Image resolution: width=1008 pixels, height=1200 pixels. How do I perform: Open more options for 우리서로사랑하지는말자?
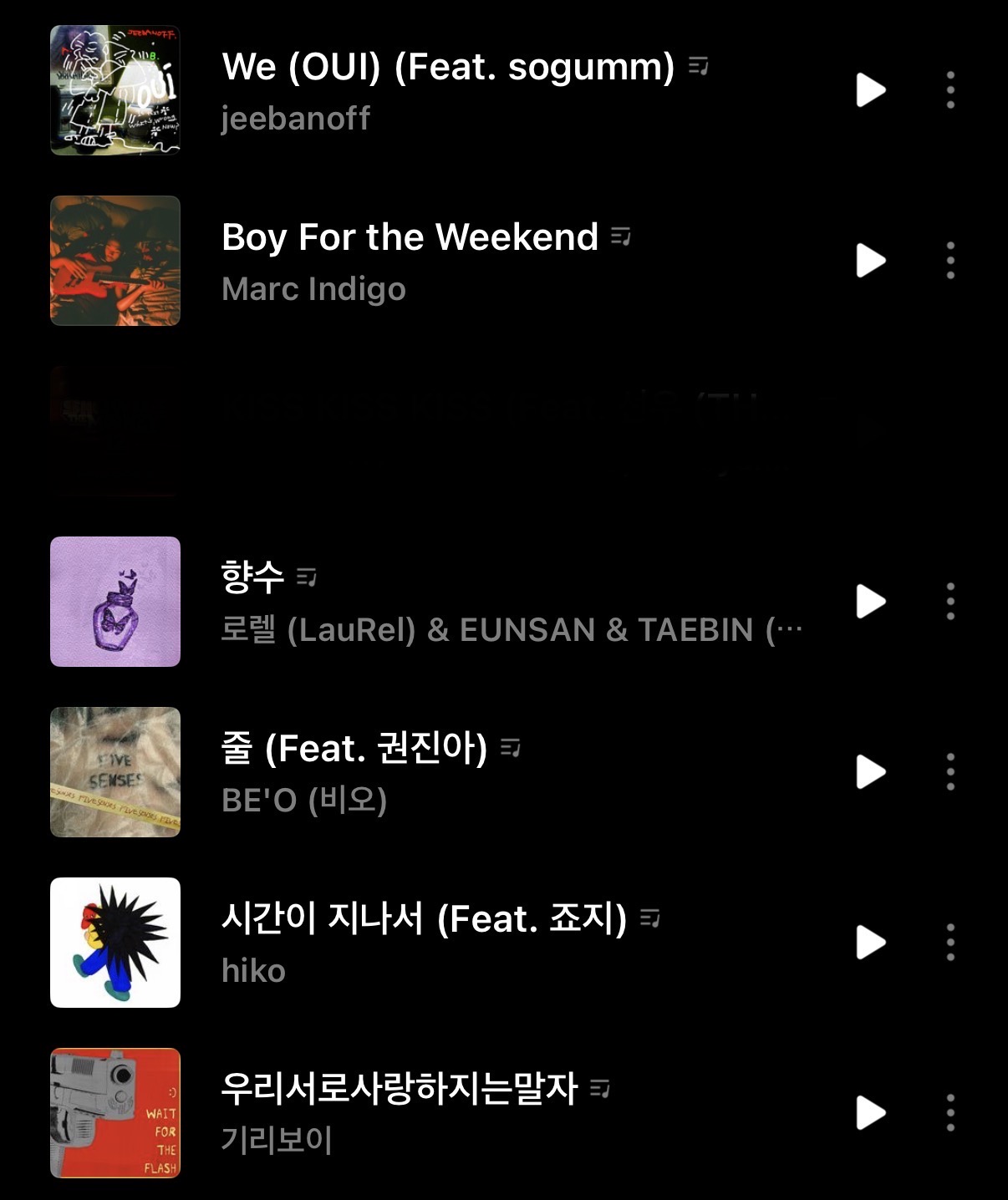(950, 1113)
